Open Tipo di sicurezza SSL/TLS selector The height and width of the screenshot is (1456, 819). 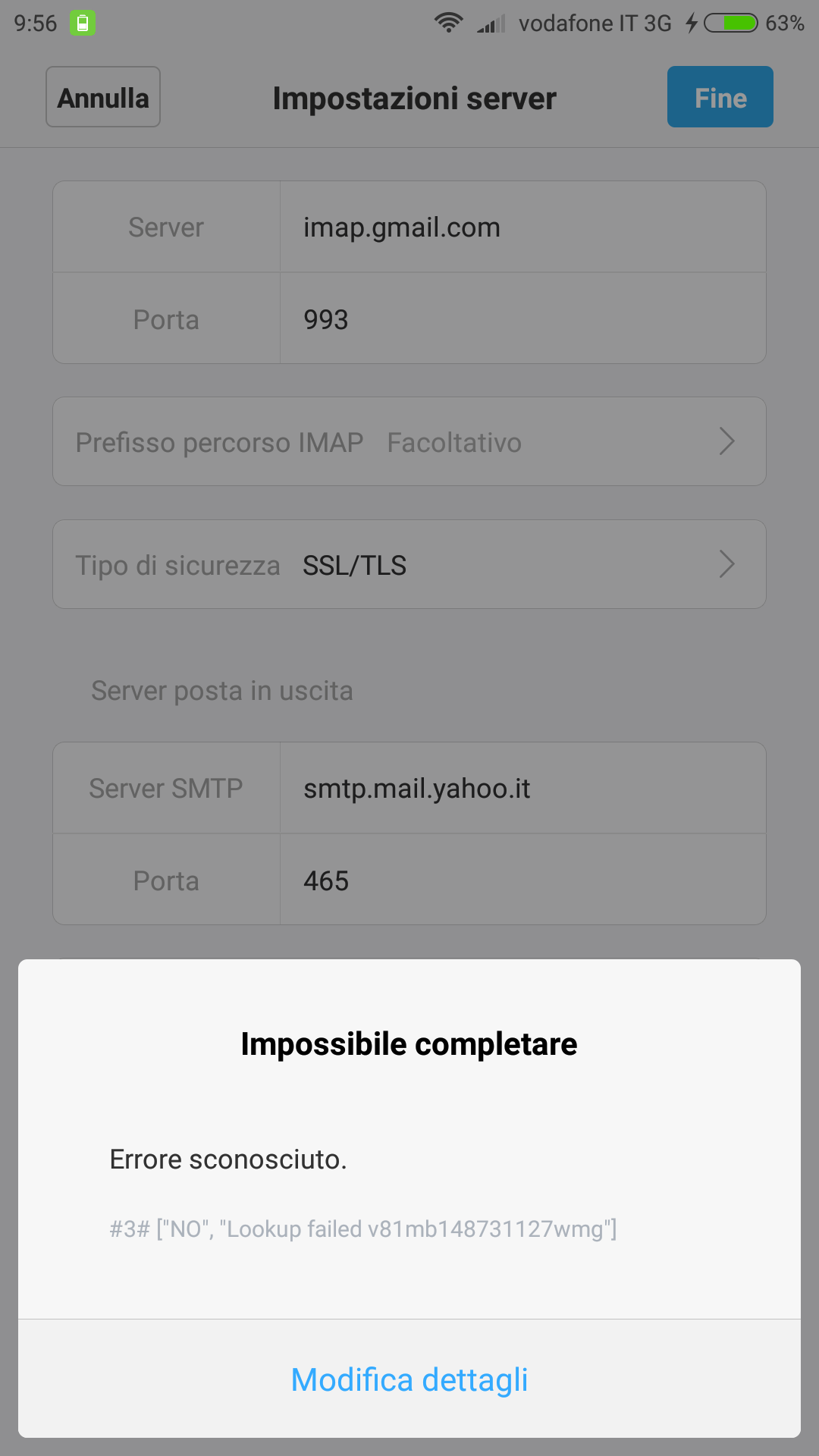(x=409, y=565)
